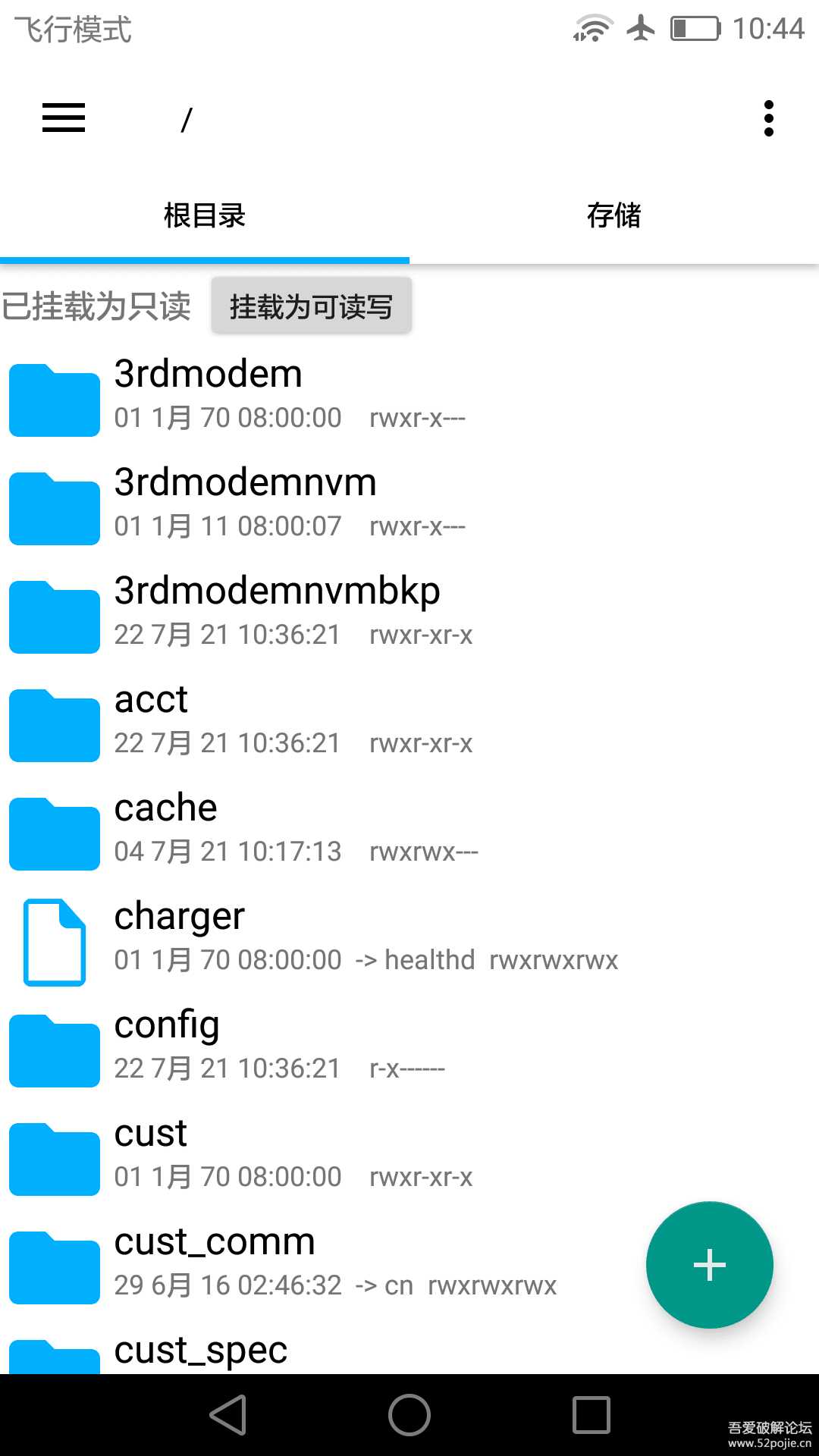The width and height of the screenshot is (819, 1456).
Task: Tap the system home button
Action: (409, 1415)
